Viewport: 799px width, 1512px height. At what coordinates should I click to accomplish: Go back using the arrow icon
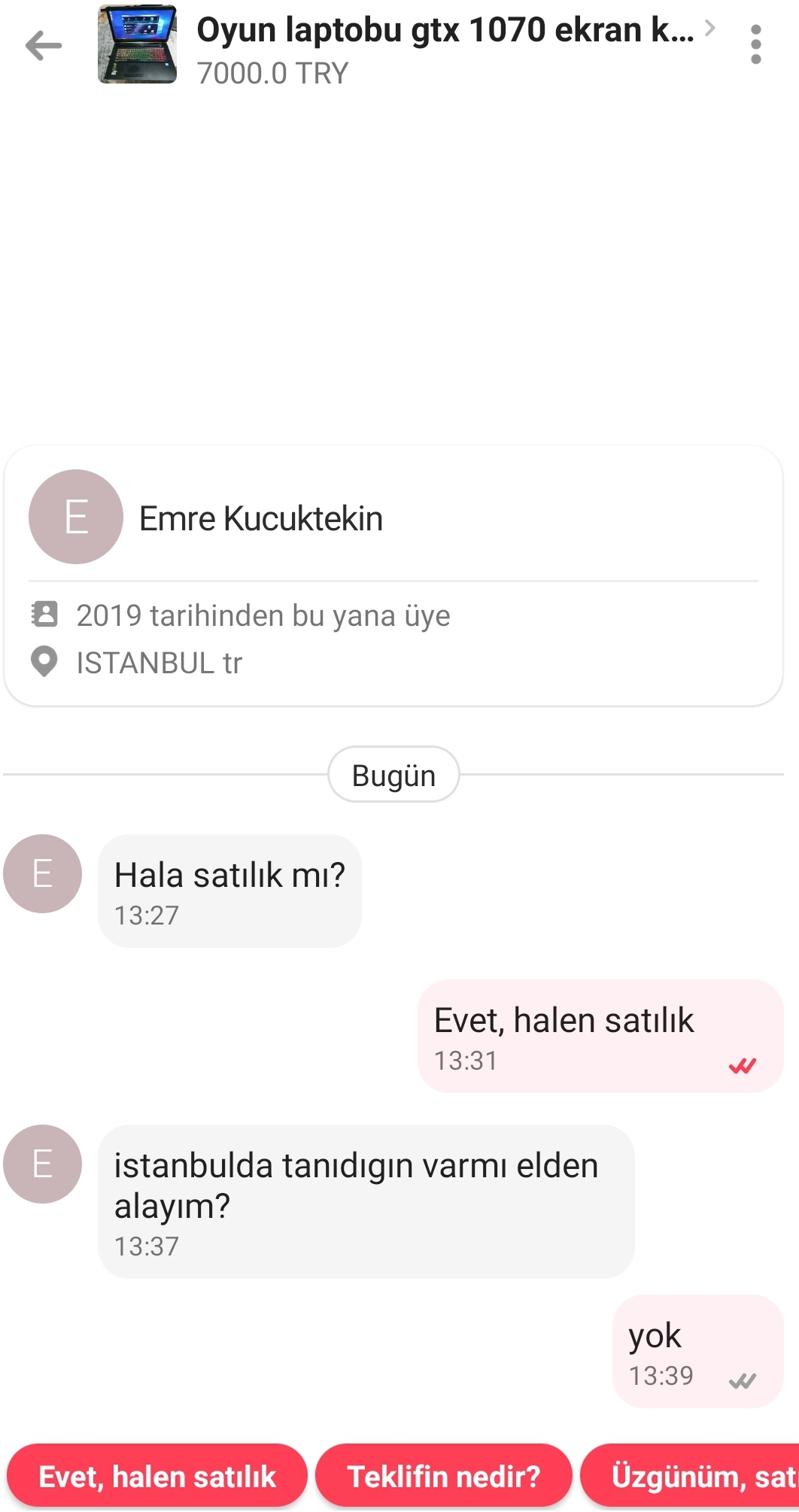pos(43,46)
